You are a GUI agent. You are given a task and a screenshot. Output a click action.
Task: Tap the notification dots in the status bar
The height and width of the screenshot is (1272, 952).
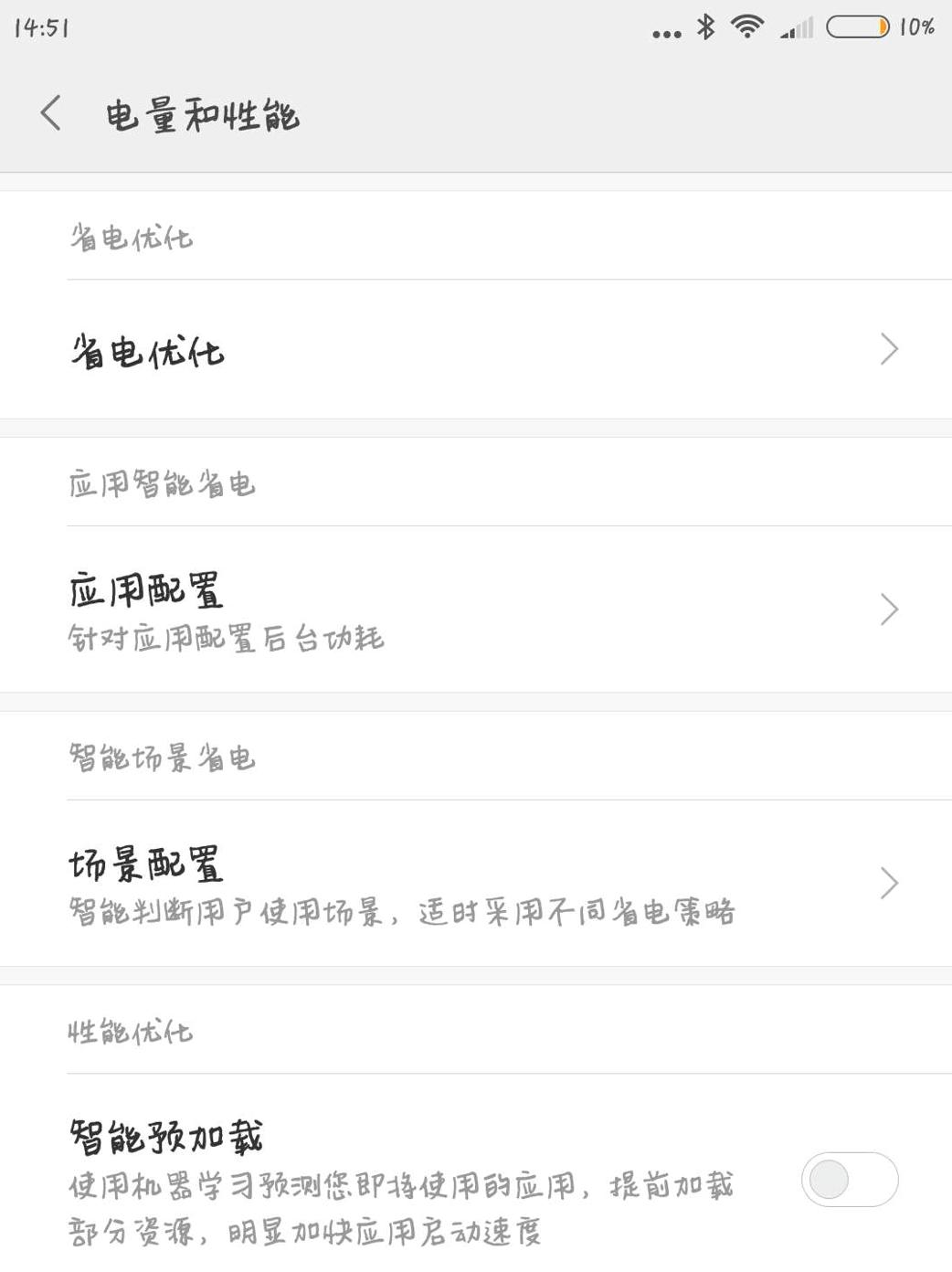click(666, 31)
